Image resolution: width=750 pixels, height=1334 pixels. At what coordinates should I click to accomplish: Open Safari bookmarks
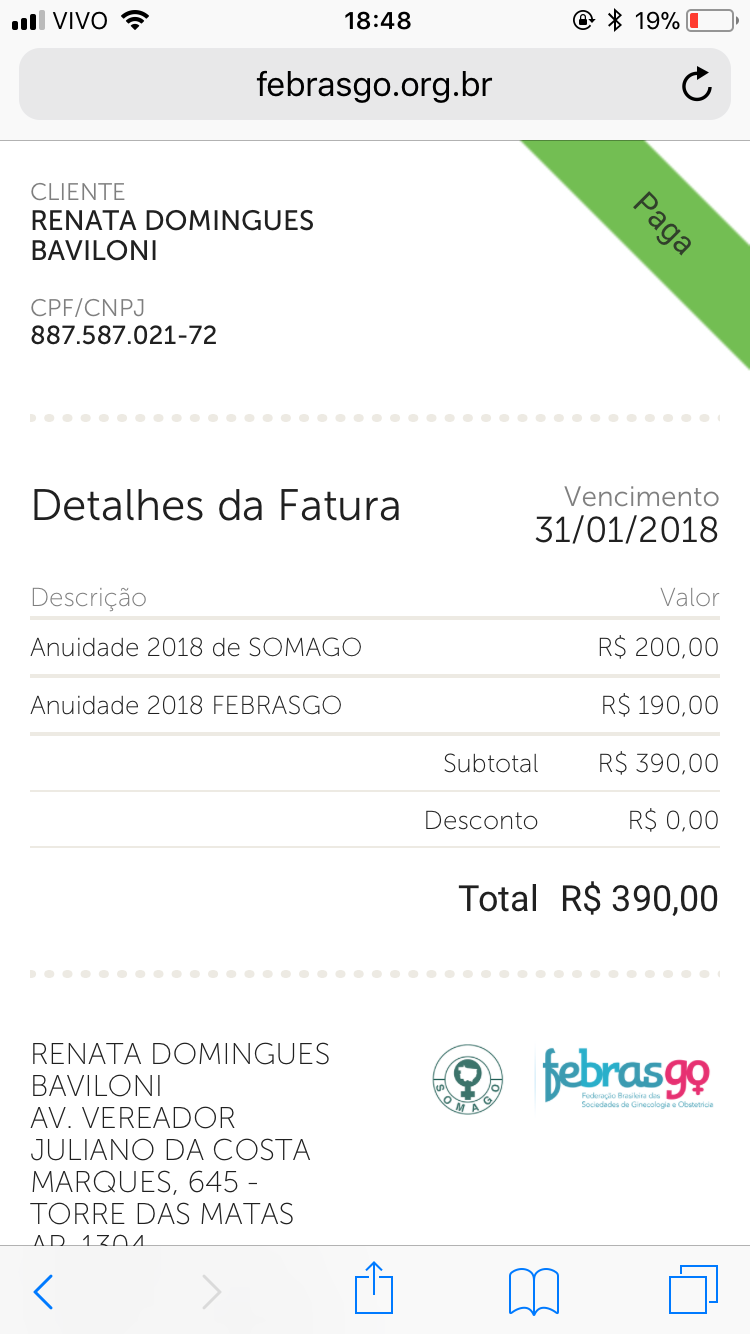534,1291
